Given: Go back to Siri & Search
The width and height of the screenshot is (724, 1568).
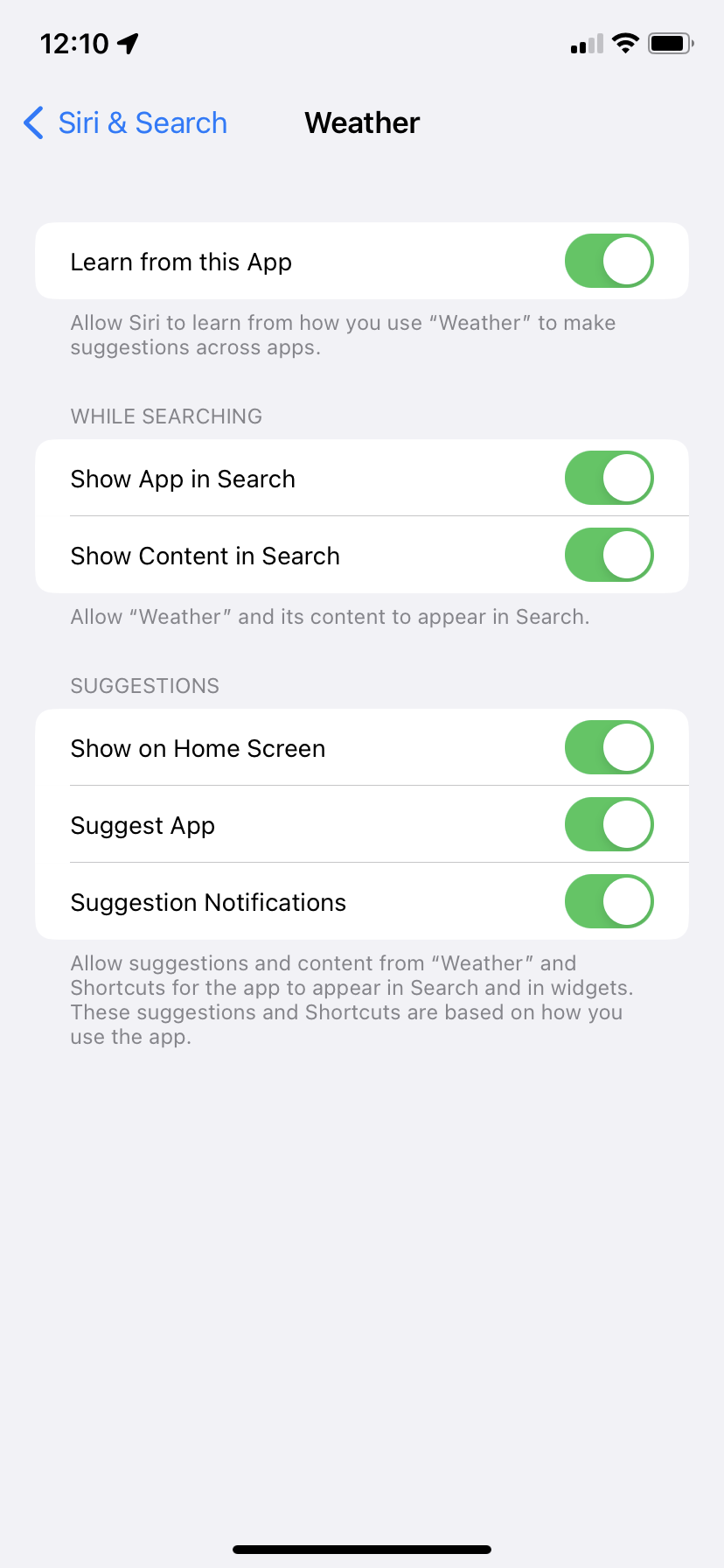Looking at the screenshot, I should click(125, 123).
